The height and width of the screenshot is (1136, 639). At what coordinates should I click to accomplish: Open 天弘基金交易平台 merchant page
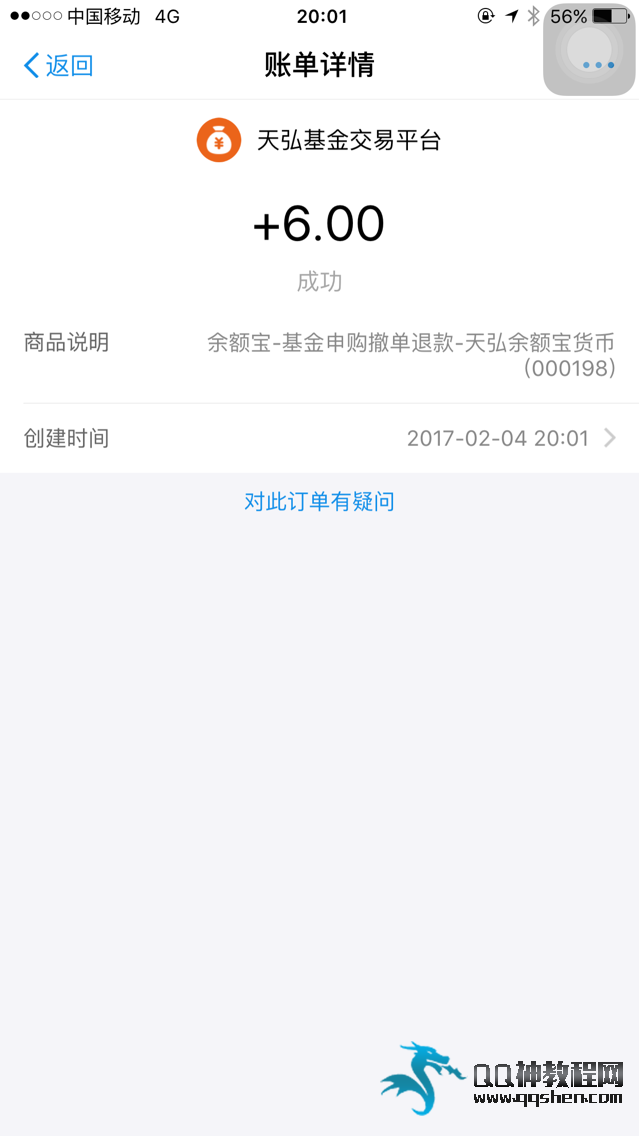[320, 140]
